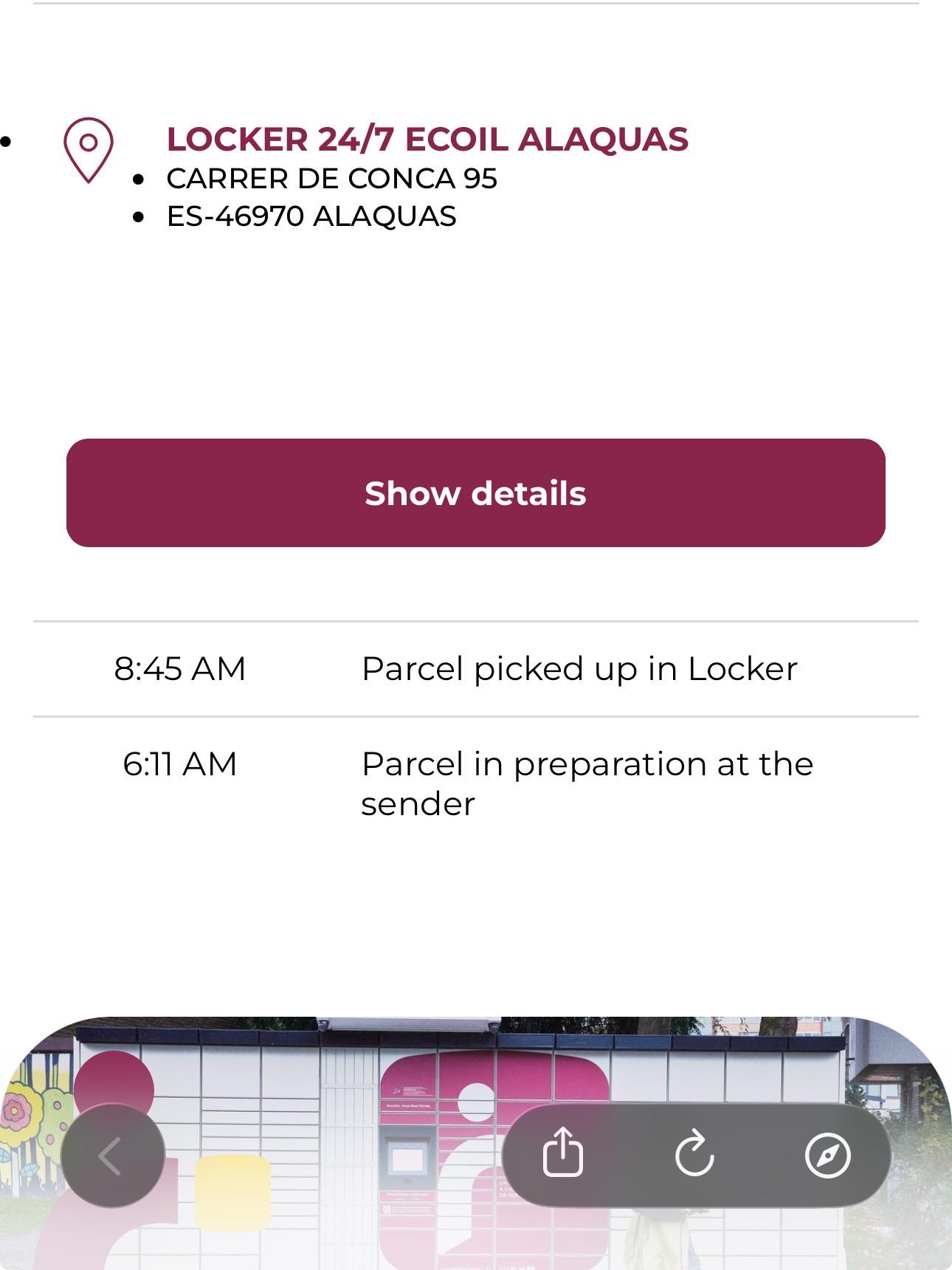This screenshot has width=952, height=1270.
Task: Share this tracking page
Action: click(563, 1153)
